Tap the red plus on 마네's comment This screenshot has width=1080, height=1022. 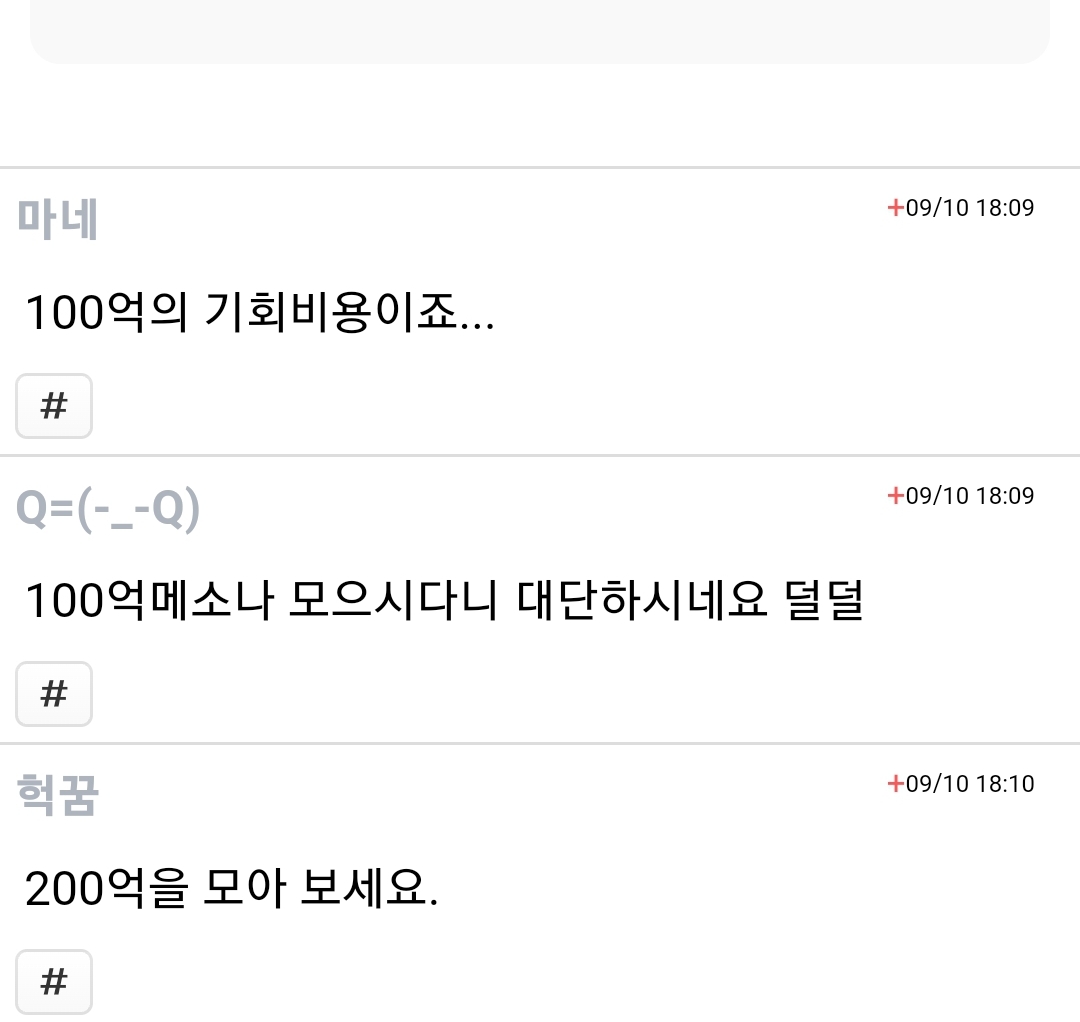(895, 207)
